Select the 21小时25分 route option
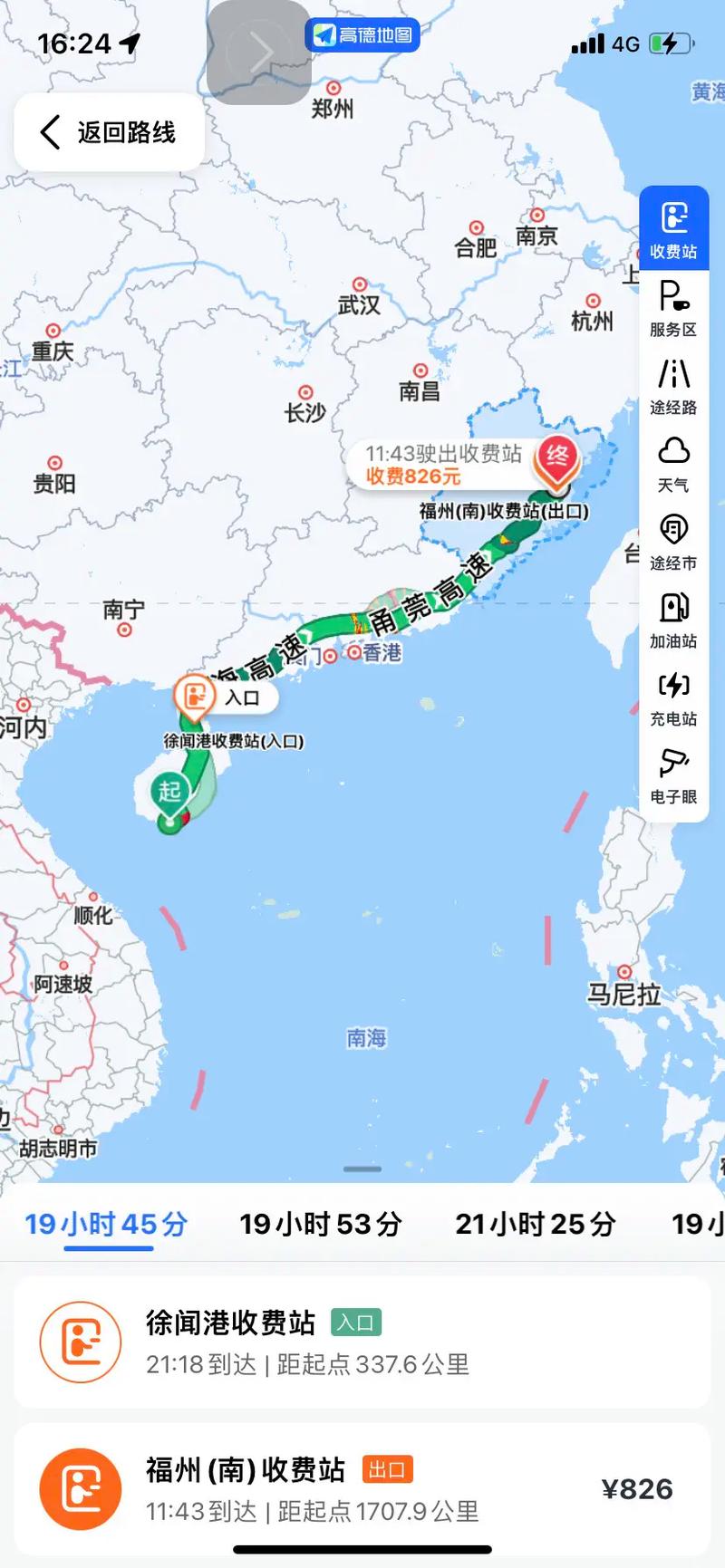 tap(534, 1223)
